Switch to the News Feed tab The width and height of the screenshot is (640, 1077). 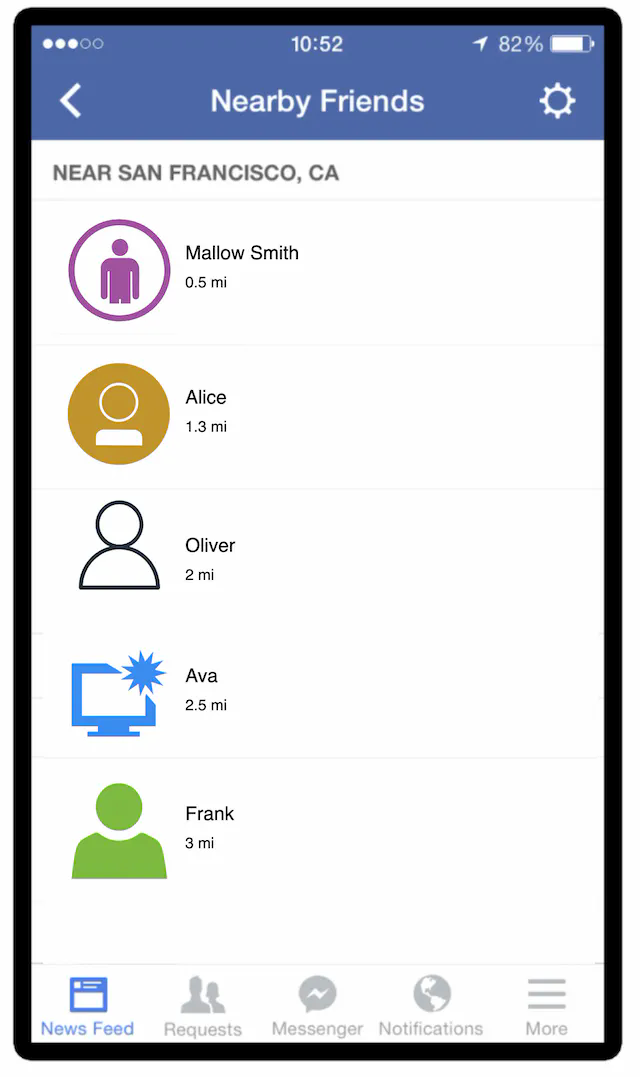[88, 1006]
